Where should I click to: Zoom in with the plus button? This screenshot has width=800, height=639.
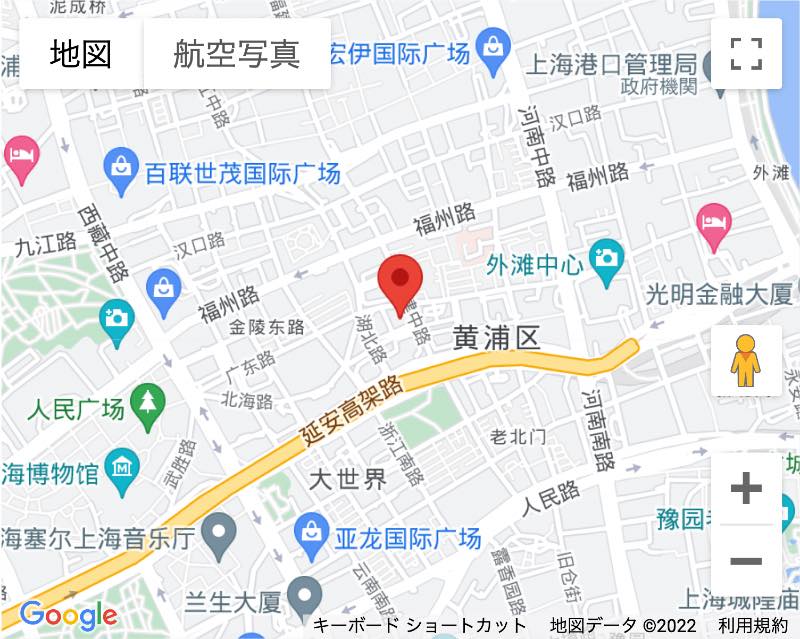pyautogui.click(x=746, y=489)
